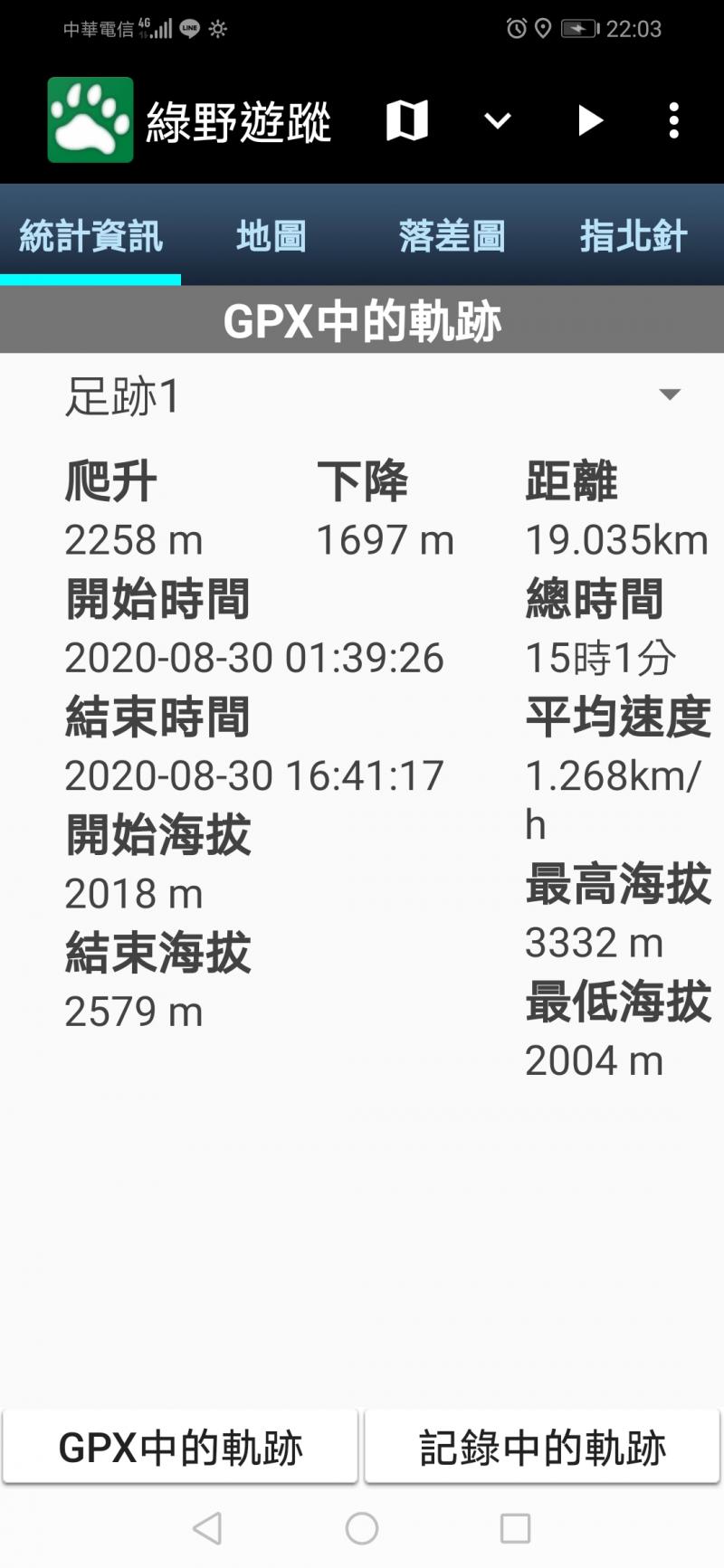Switch to the 指北針 tab
The width and height of the screenshot is (724, 1568).
click(x=633, y=236)
